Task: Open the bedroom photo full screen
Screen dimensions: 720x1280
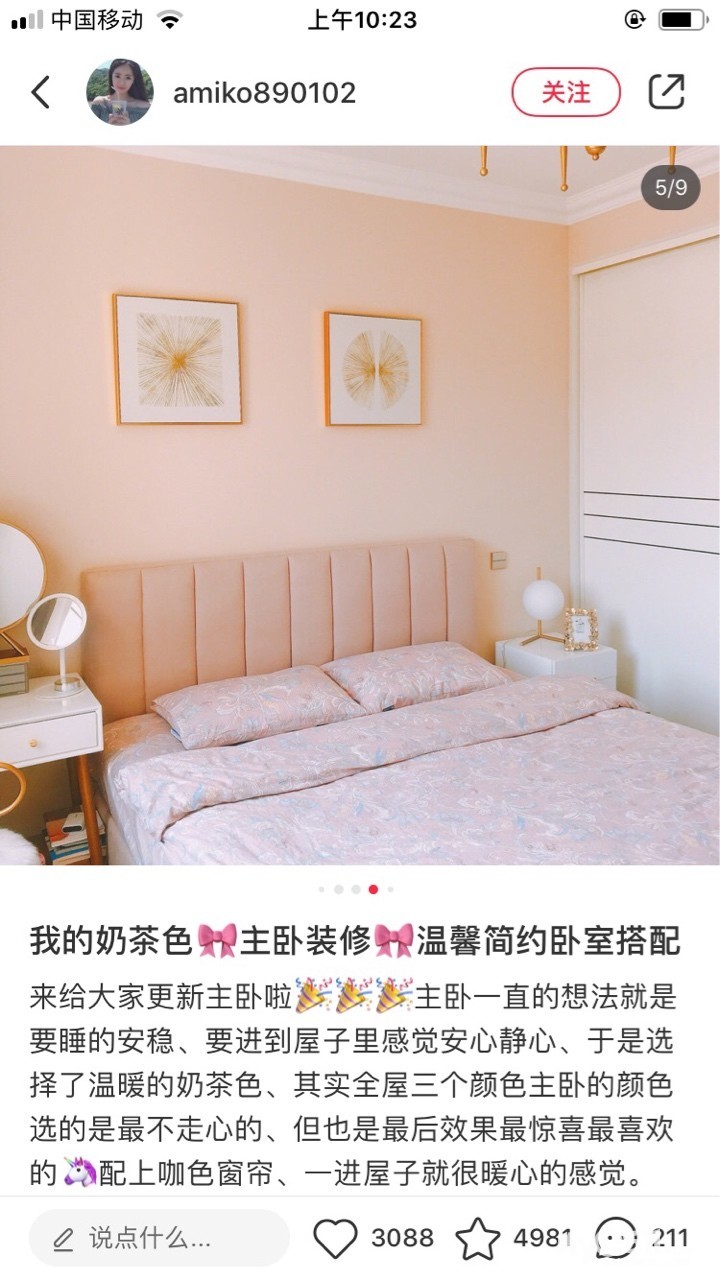Action: [360, 506]
